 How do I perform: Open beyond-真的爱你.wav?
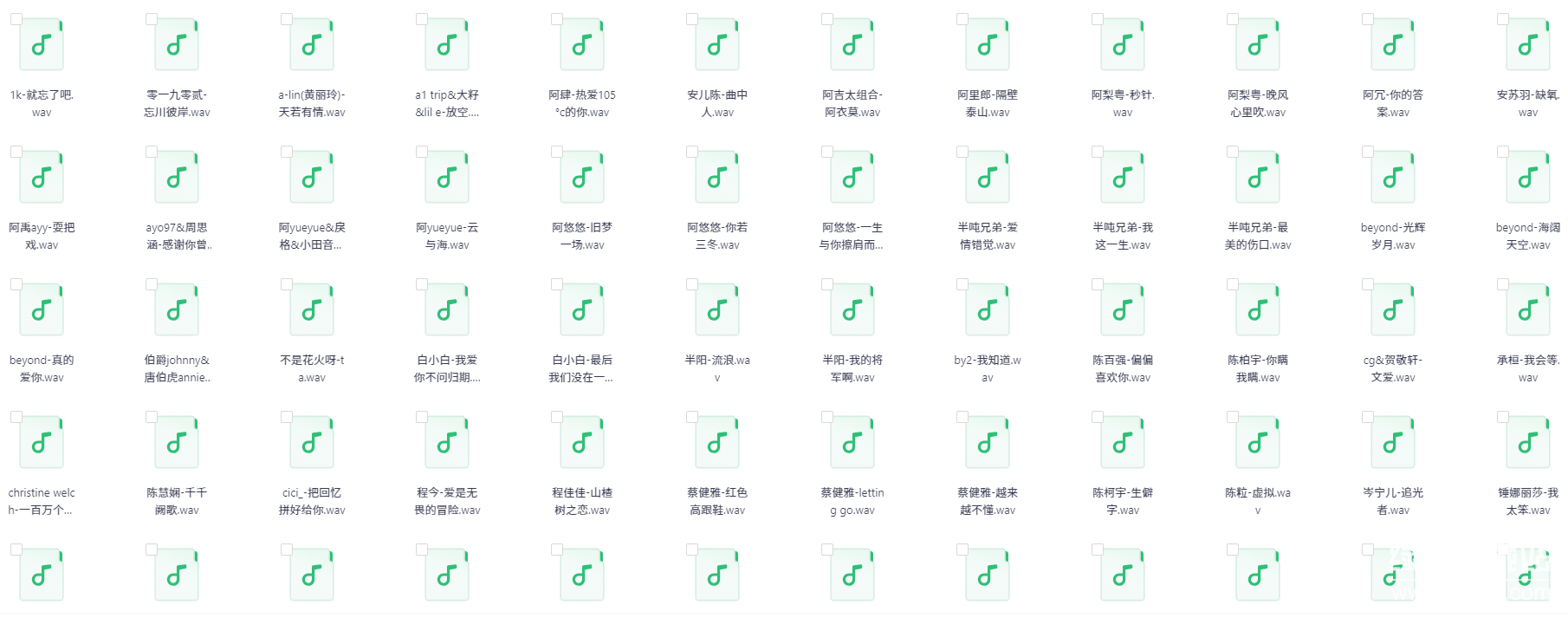[42, 312]
